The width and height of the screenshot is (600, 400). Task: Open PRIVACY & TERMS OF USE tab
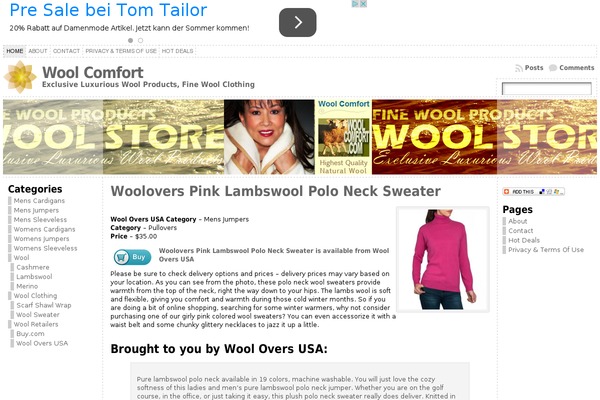pos(121,50)
